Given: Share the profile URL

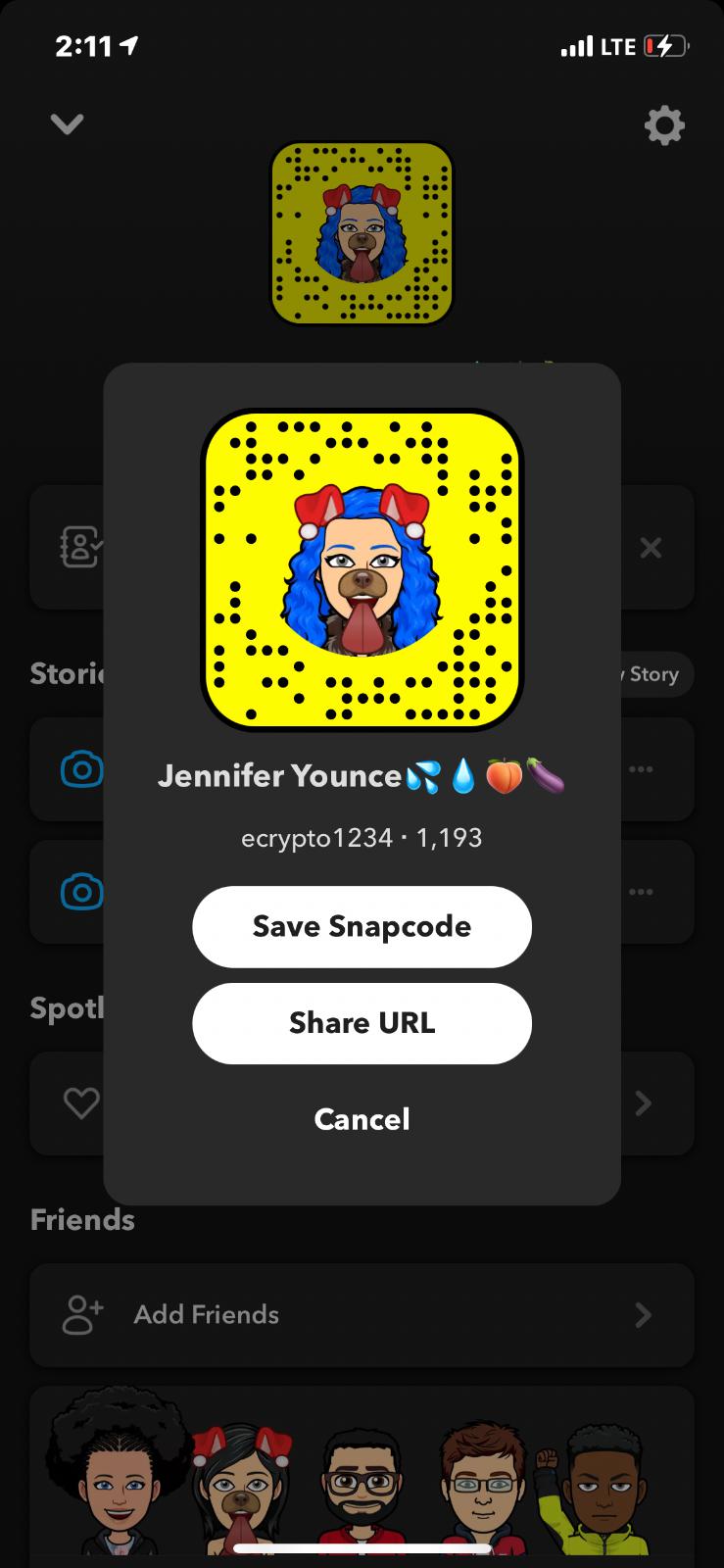Looking at the screenshot, I should tap(362, 1023).
